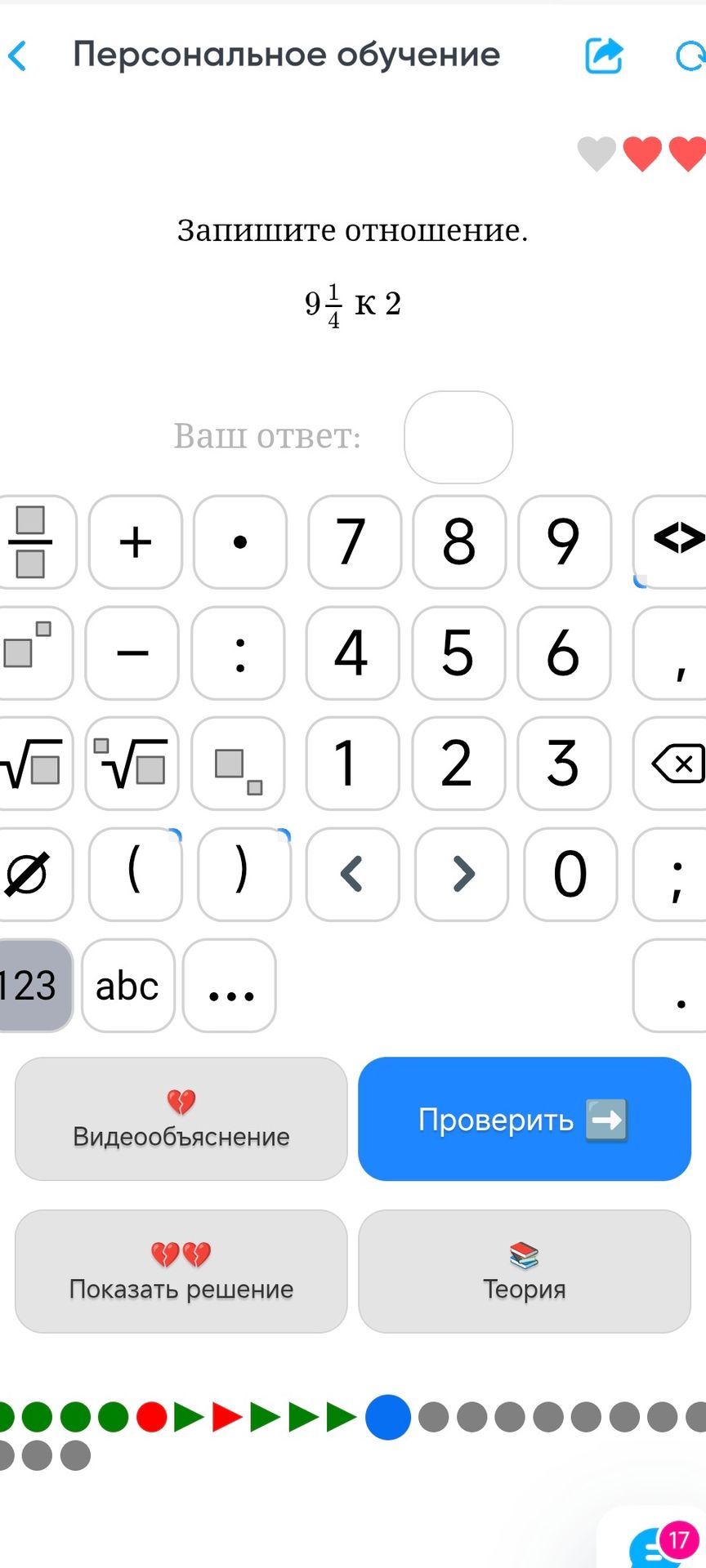Go back with the top-left arrow
This screenshot has width=706, height=1568.
18,56
